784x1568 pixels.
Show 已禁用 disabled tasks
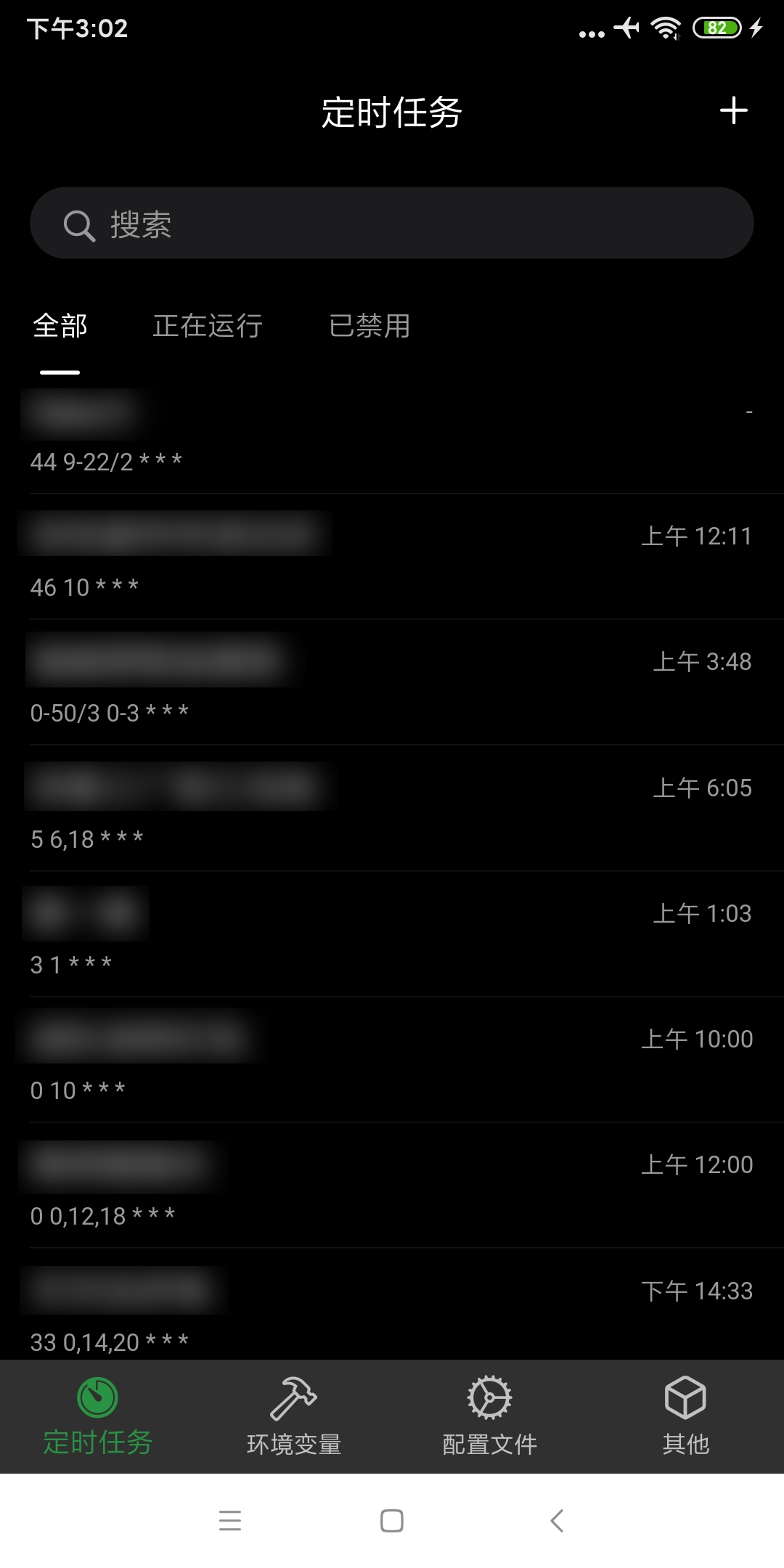click(x=369, y=326)
